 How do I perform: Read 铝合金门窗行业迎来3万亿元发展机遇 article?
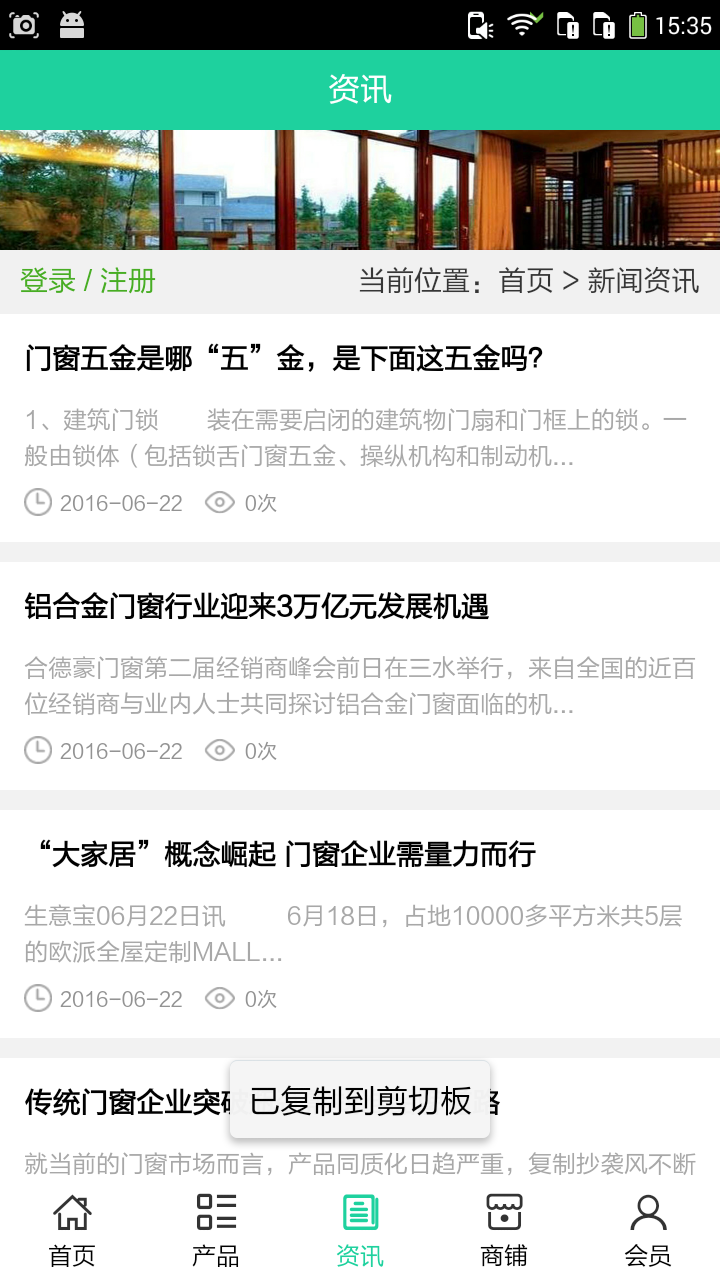pyautogui.click(x=257, y=607)
